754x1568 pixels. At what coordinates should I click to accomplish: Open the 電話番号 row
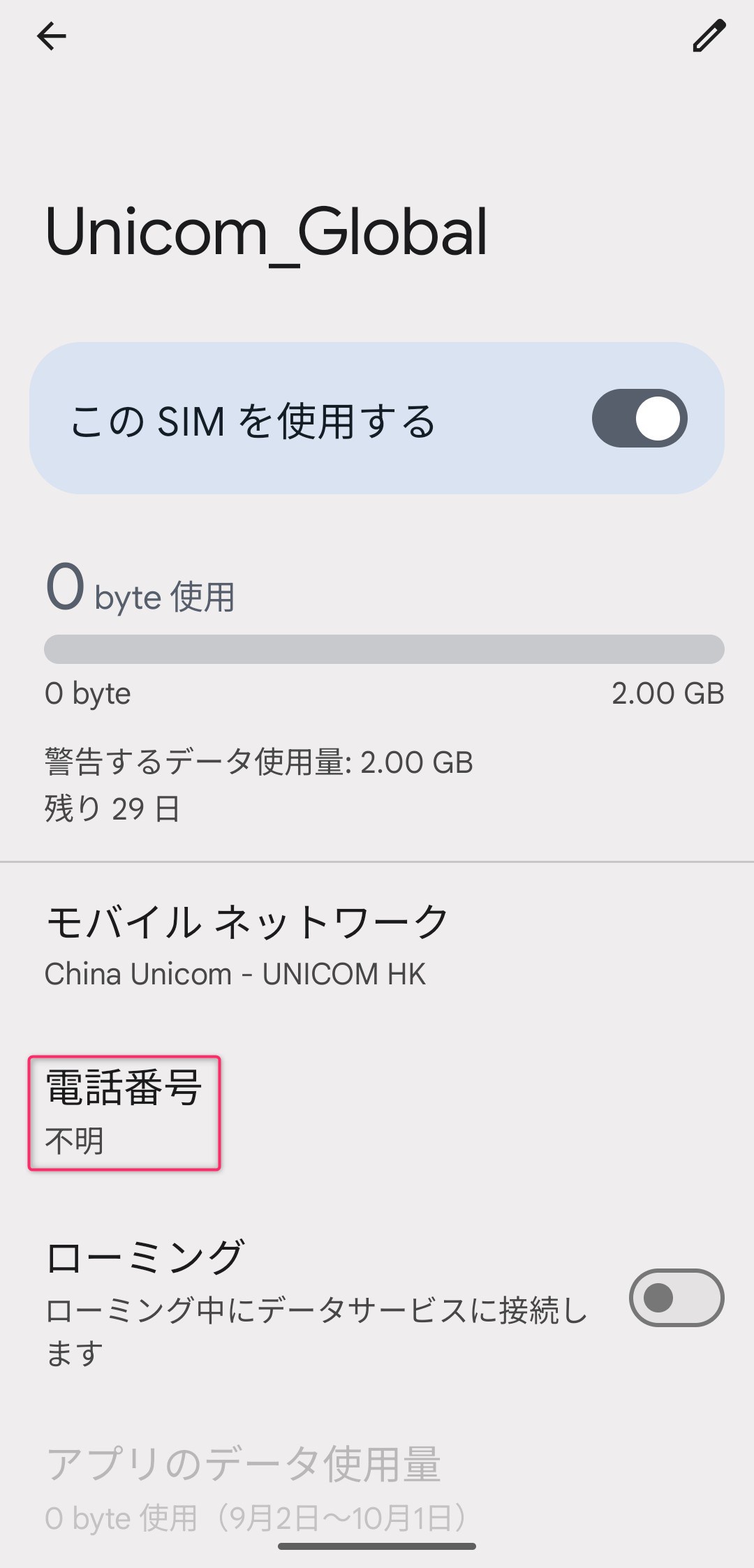(x=377, y=1113)
